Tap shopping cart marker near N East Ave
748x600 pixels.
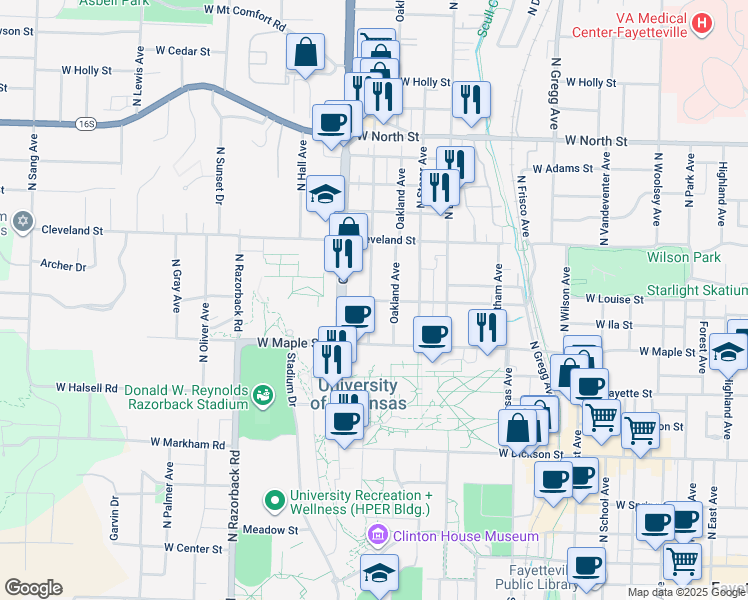pos(683,563)
